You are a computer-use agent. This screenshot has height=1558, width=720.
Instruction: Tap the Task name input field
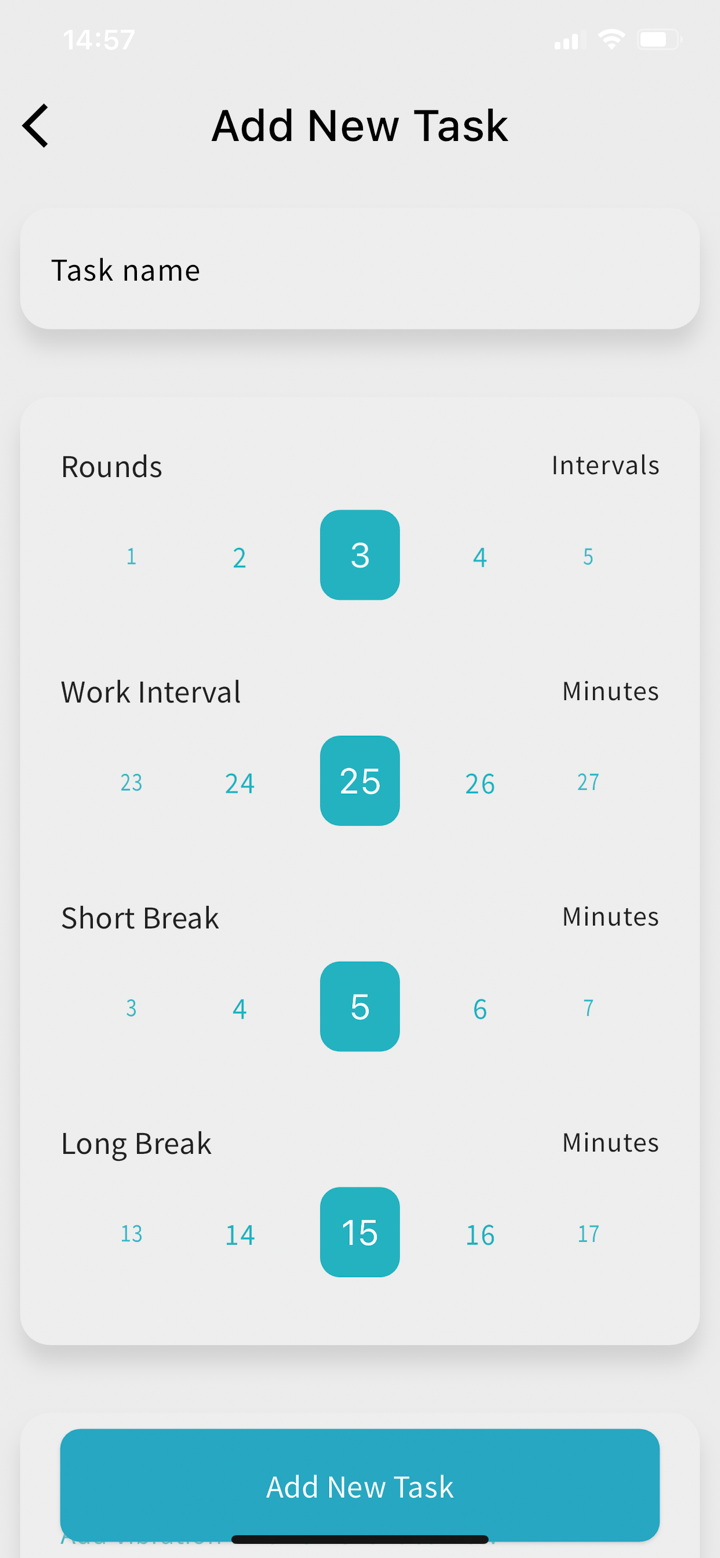[x=360, y=268]
